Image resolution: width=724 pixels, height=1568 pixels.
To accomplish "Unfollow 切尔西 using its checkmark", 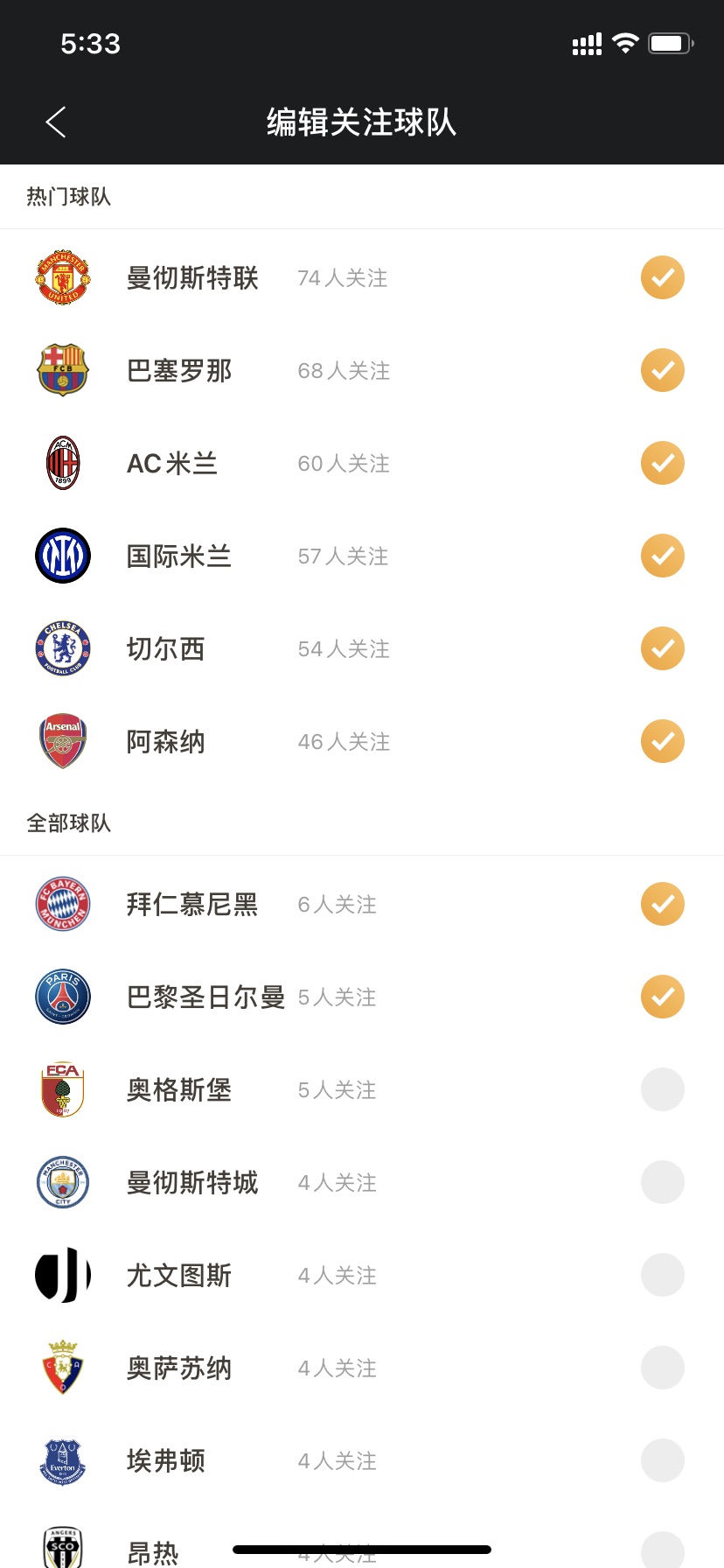I will point(663,648).
